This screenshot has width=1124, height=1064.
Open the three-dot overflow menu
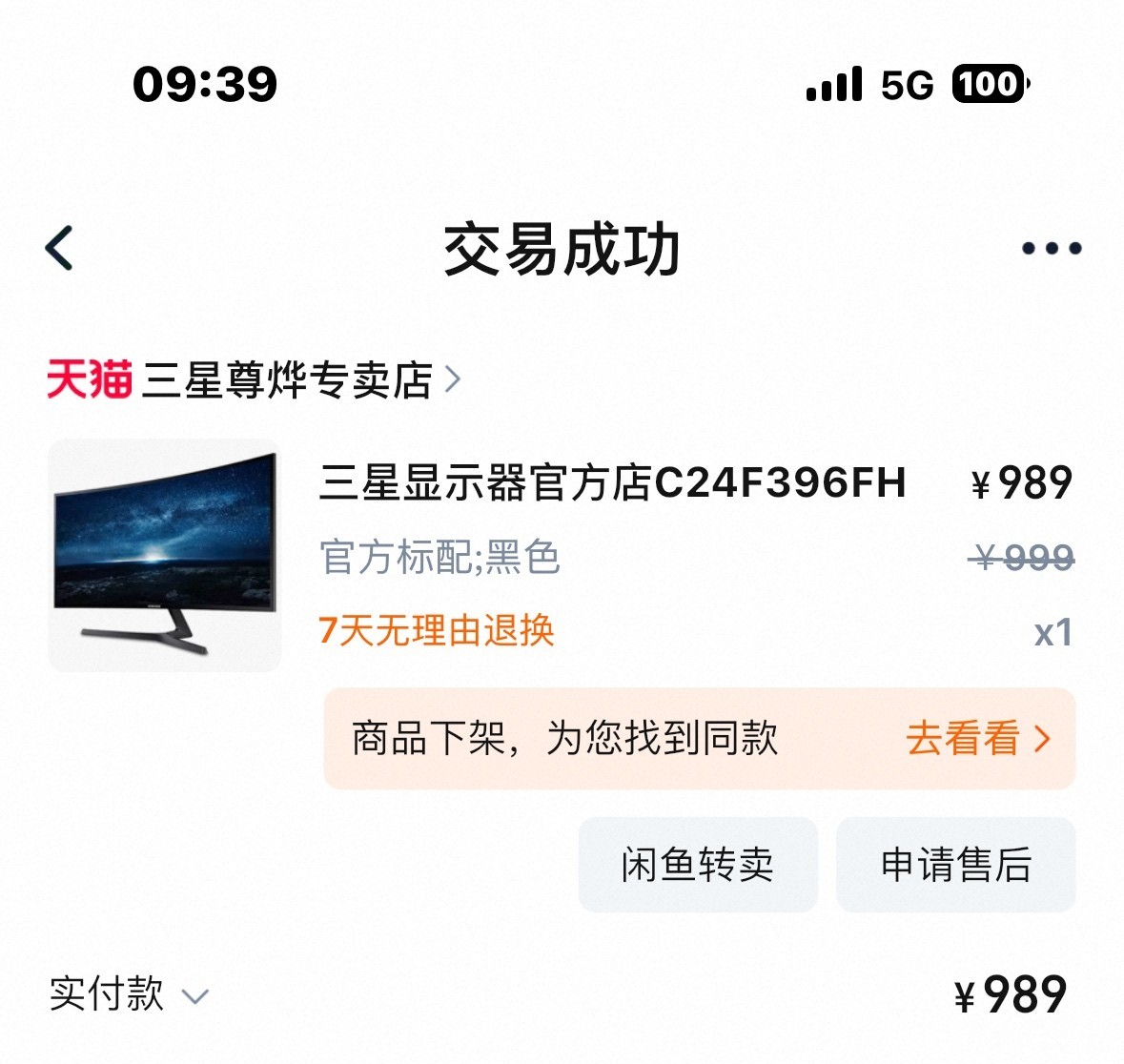click(x=1051, y=249)
